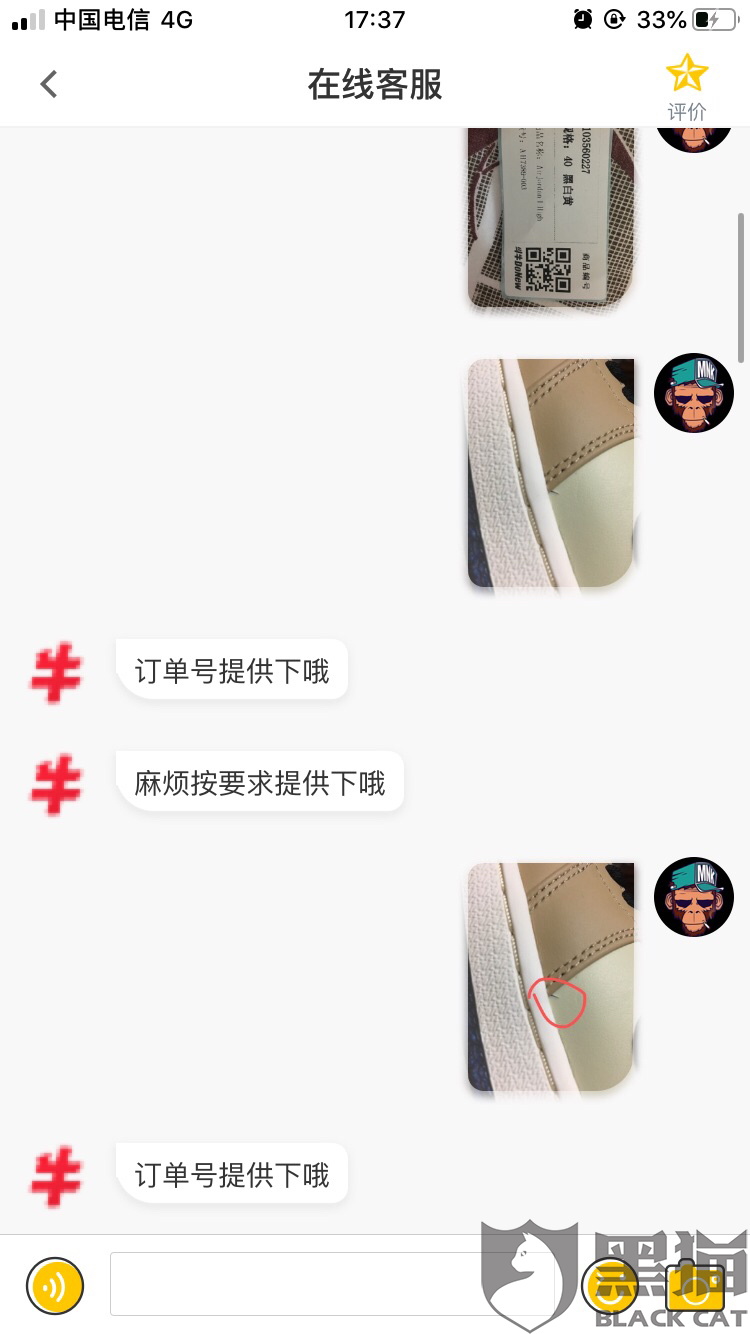The height and width of the screenshot is (1334, 750).
Task: Tap the voice input microphone icon
Action: click(55, 1286)
